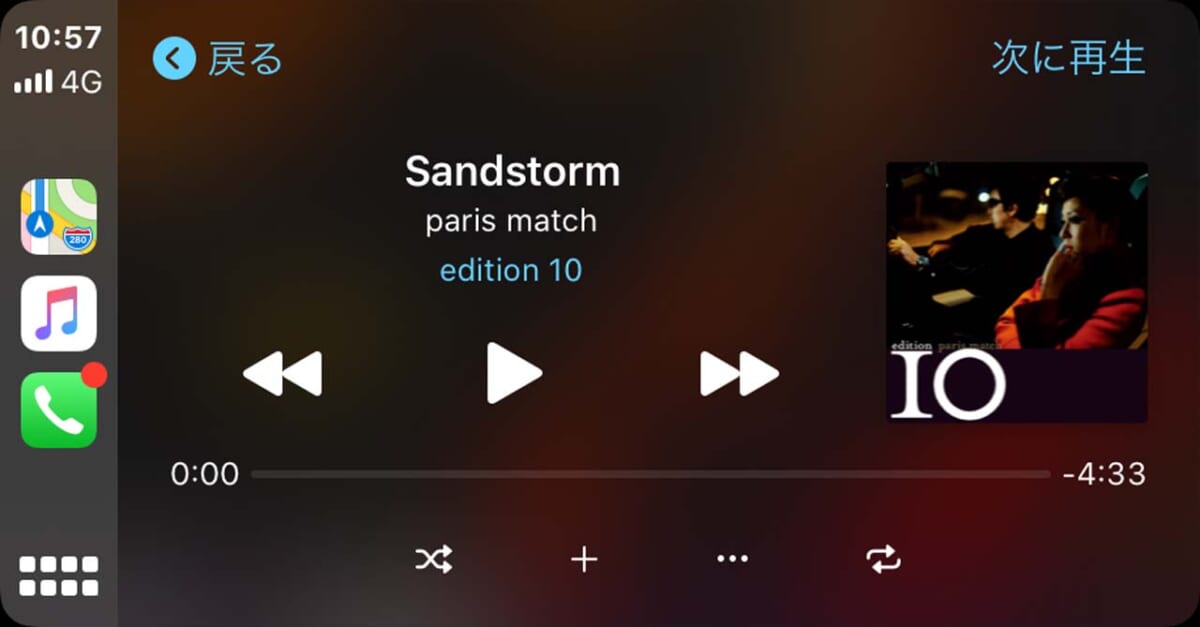This screenshot has height=627, width=1200.
Task: Go back with the 戻る button
Action: point(218,59)
